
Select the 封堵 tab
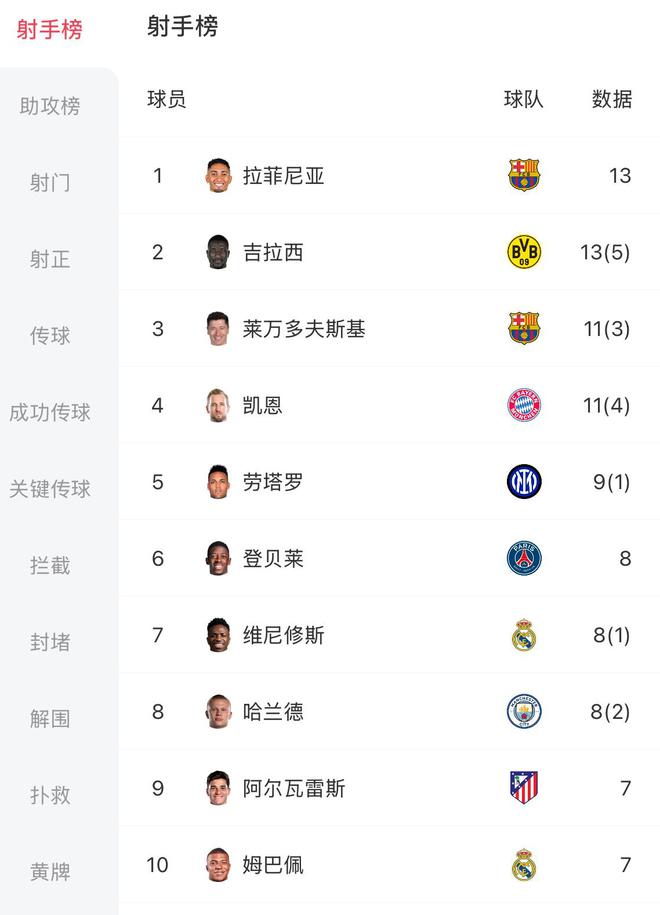tap(50, 642)
